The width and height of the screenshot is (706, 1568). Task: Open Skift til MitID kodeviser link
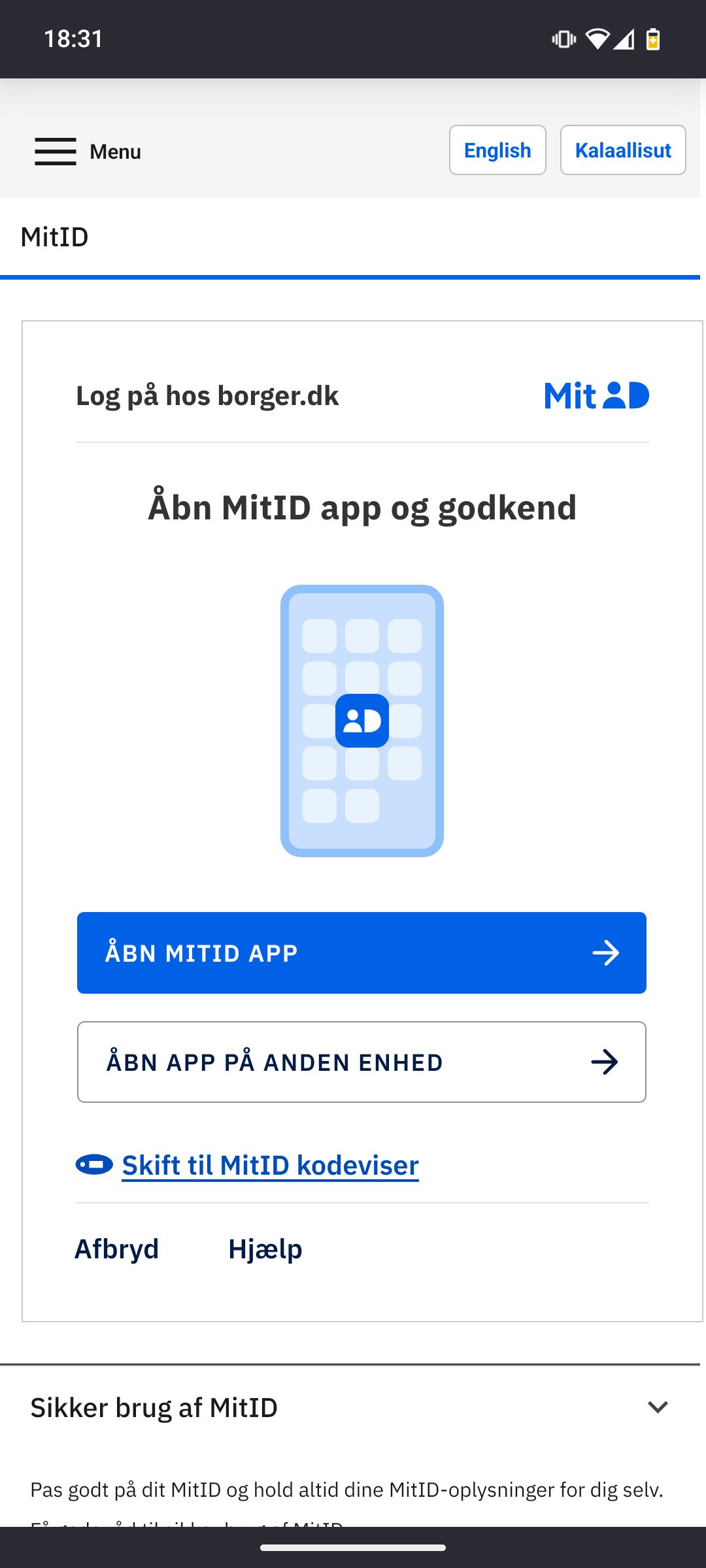coord(269,1164)
